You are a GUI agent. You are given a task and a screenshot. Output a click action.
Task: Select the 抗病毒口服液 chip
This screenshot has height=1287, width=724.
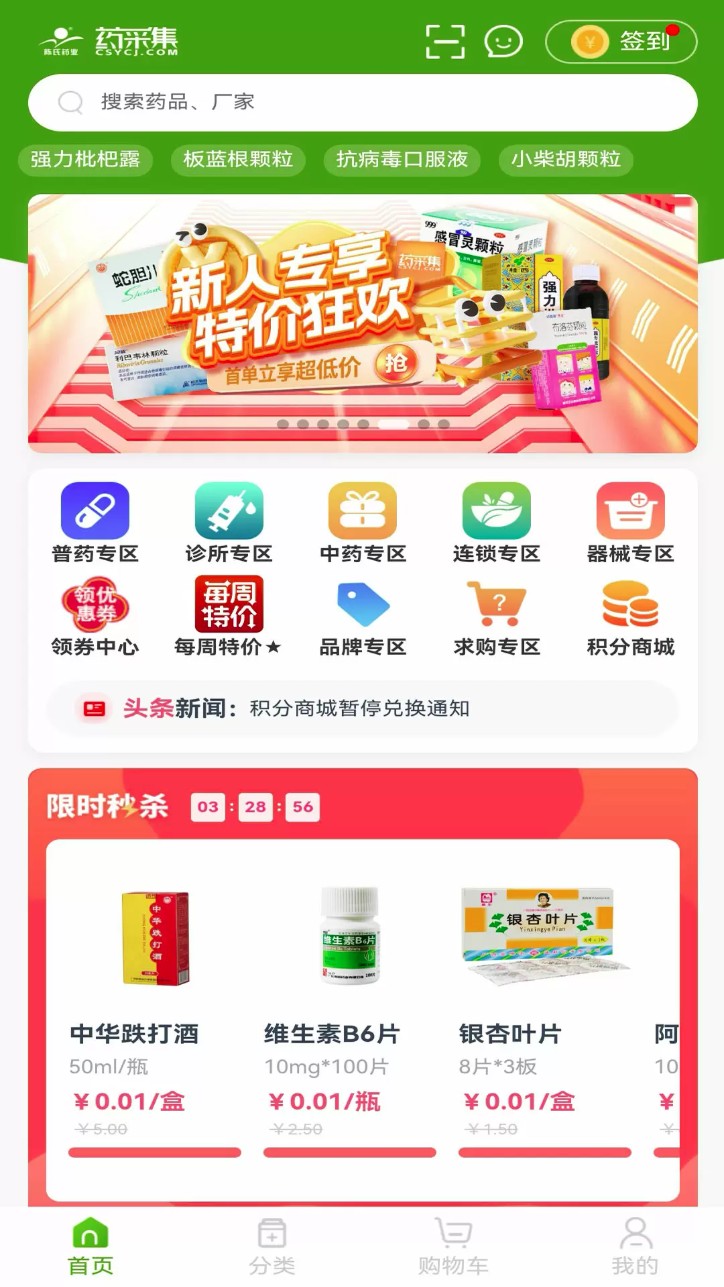pos(402,159)
